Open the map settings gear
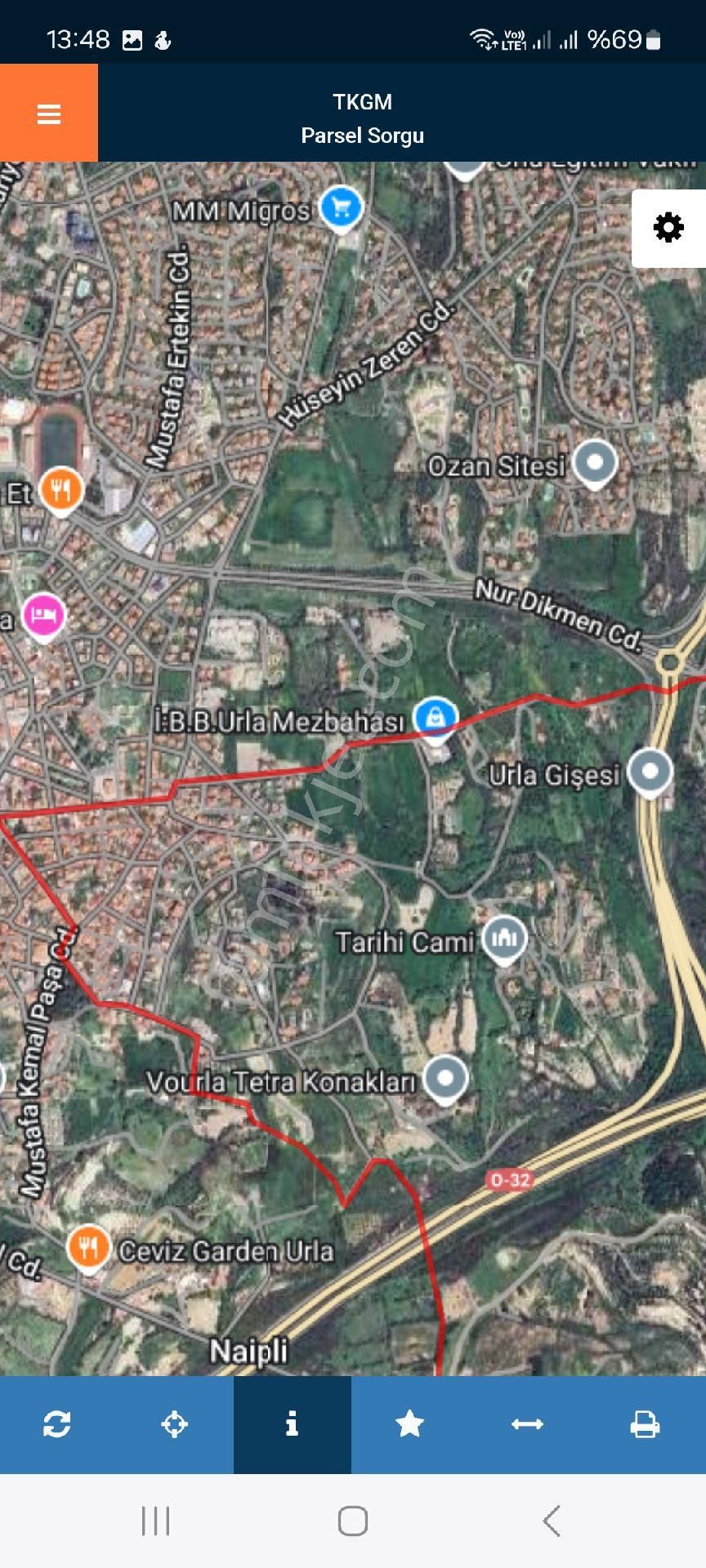This screenshot has width=706, height=1568. (669, 228)
